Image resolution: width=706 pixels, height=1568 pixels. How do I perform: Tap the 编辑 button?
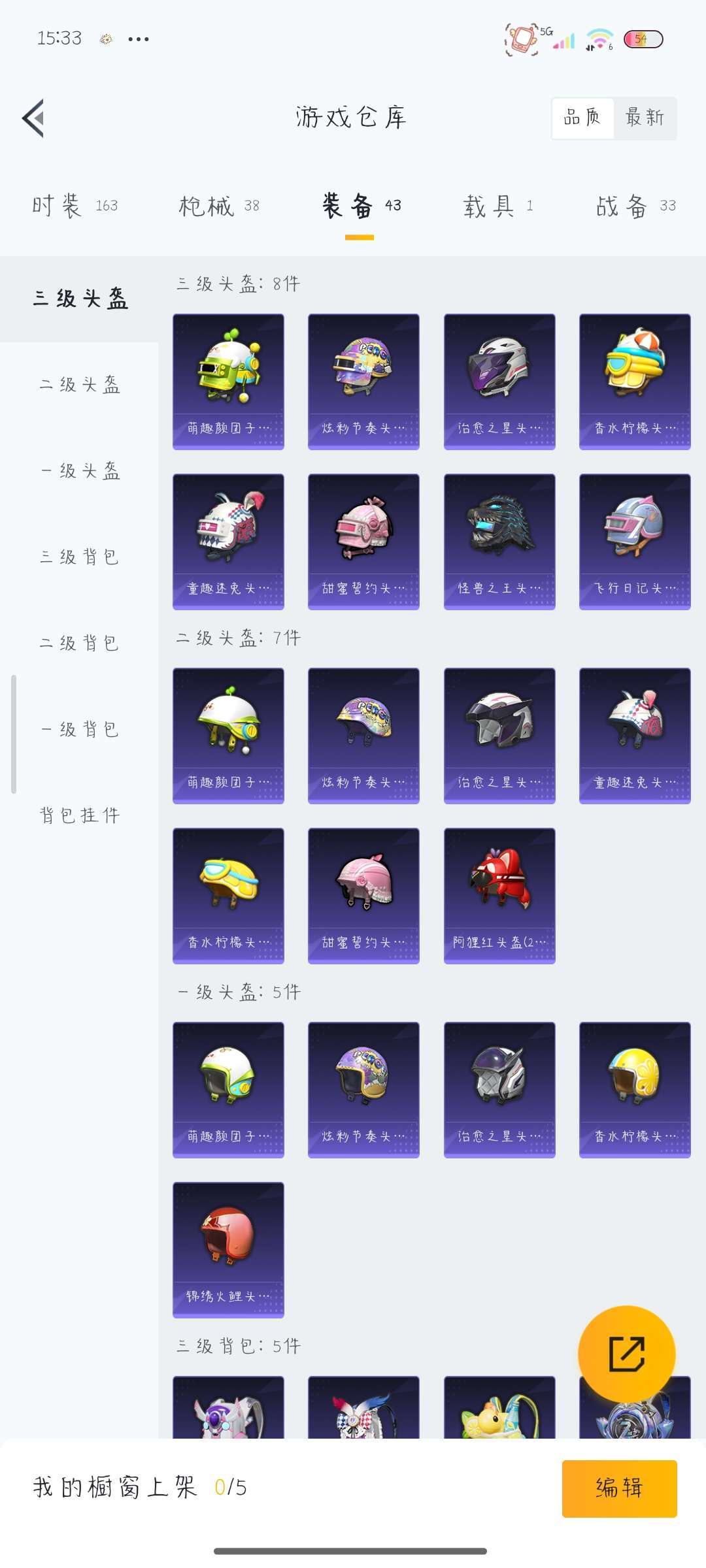click(x=619, y=1488)
